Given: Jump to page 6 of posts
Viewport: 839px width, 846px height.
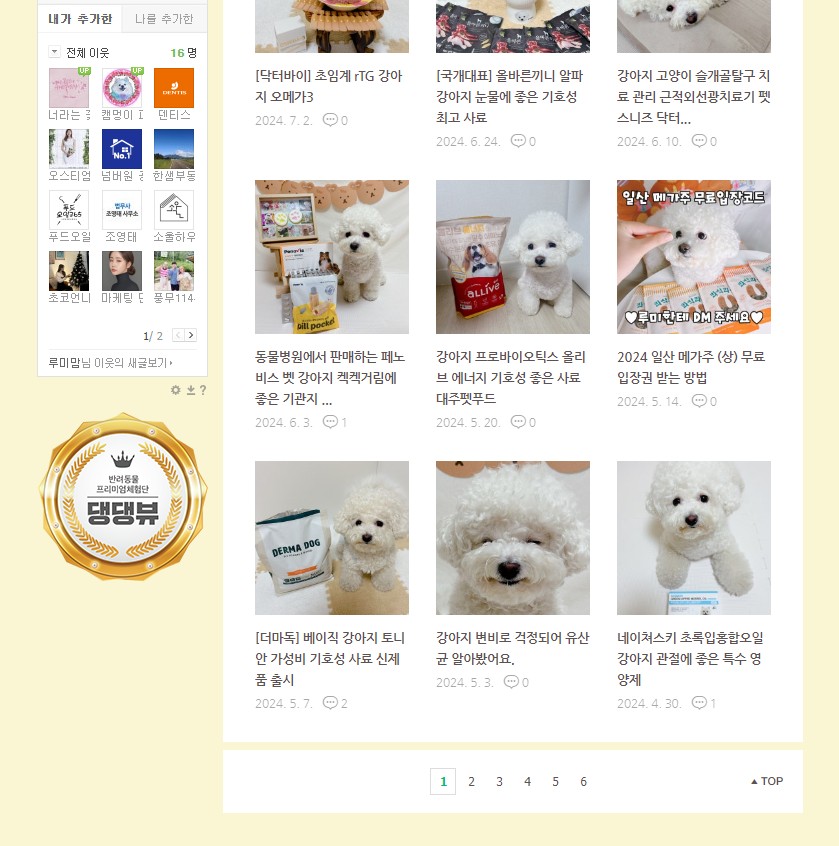Looking at the screenshot, I should point(583,782).
